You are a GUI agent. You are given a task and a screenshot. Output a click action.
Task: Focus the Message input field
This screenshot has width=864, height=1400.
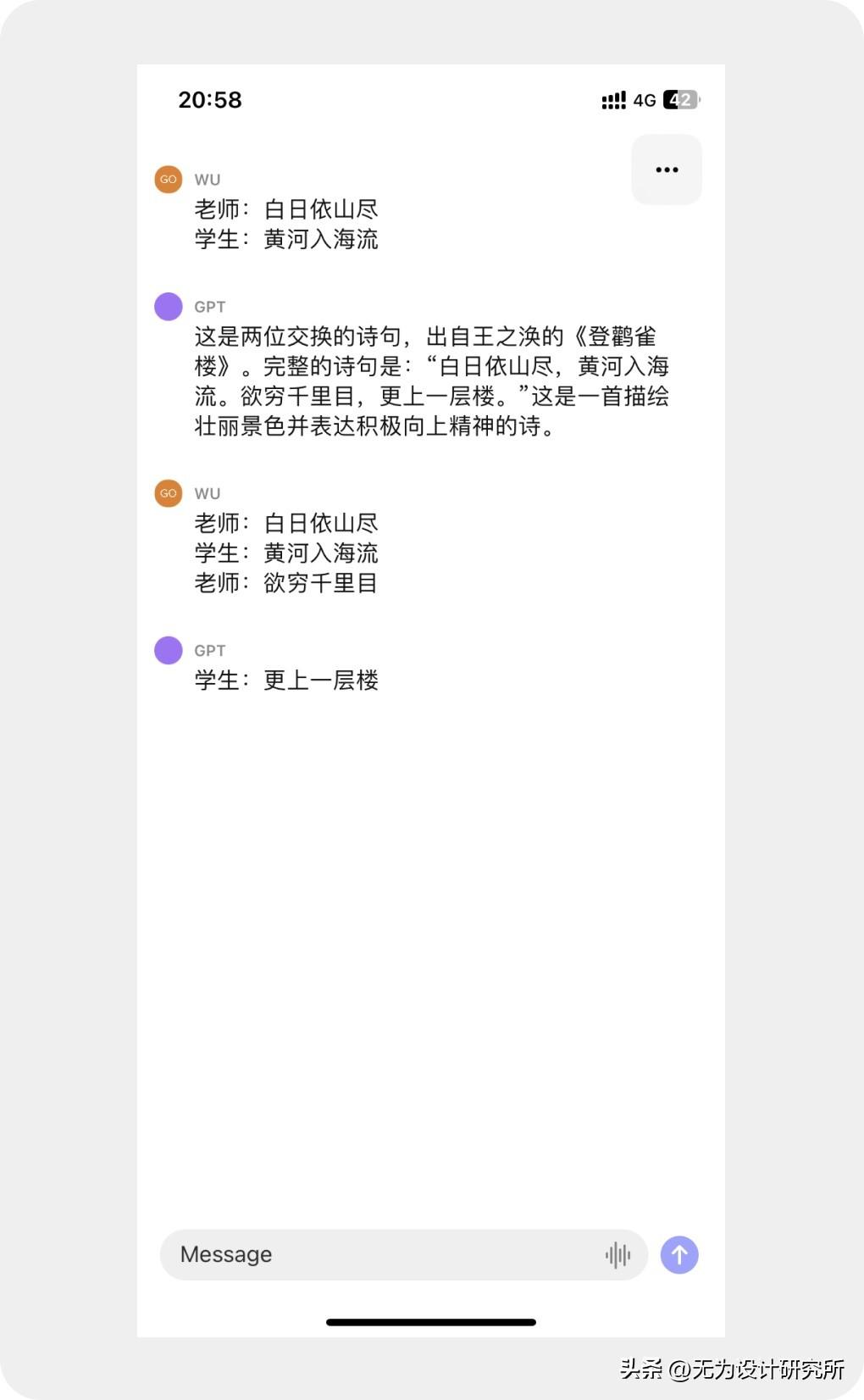pyautogui.click(x=381, y=1254)
